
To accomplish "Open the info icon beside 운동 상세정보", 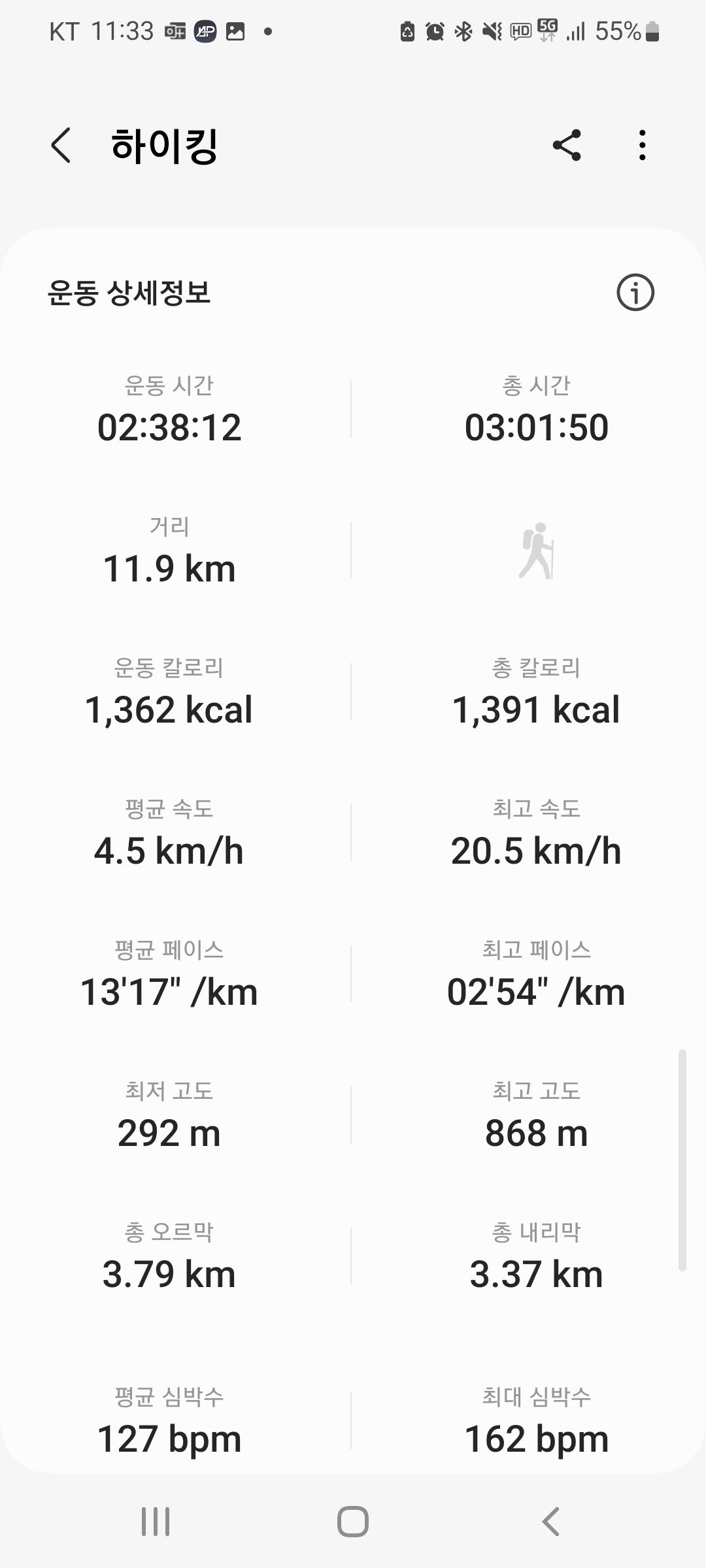I will click(635, 292).
